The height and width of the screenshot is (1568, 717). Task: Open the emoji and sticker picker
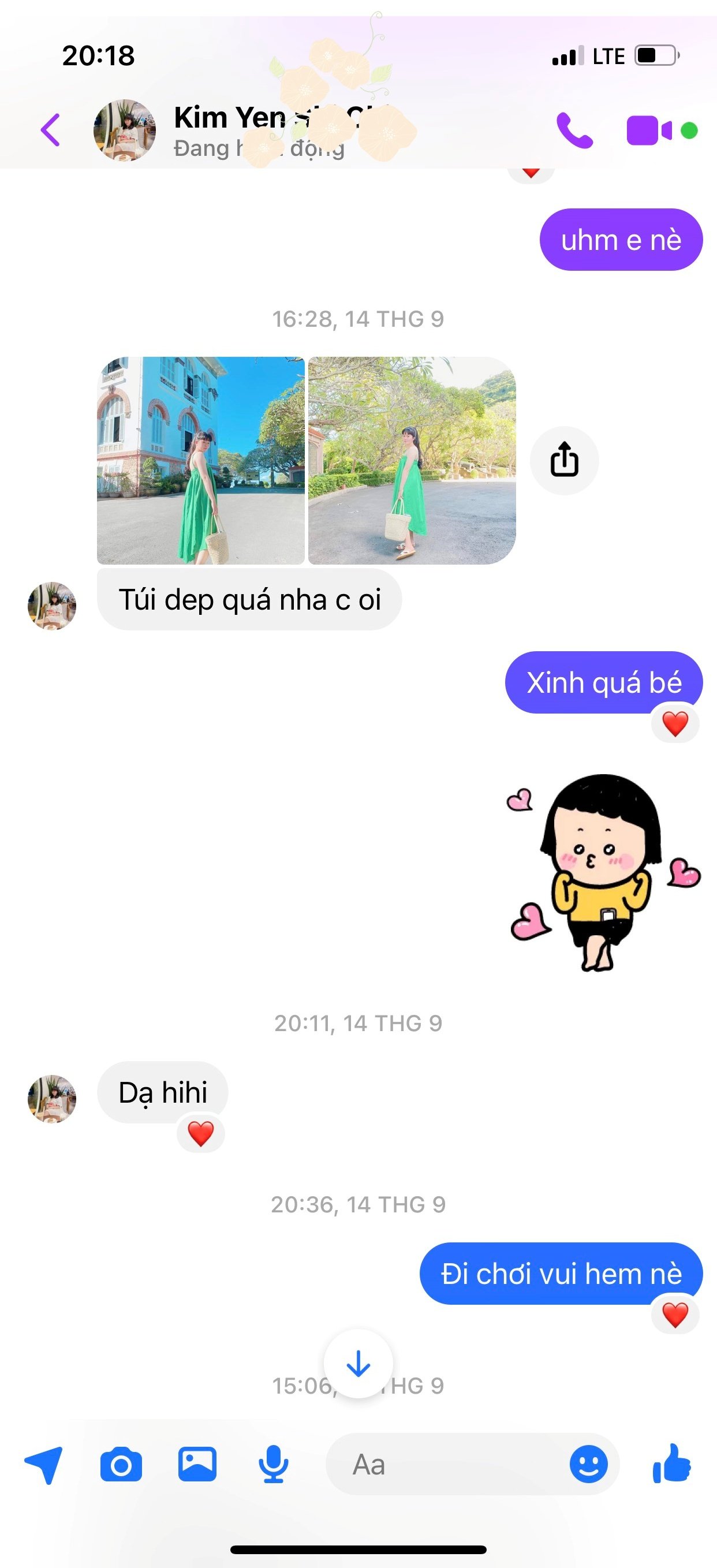(588, 1465)
